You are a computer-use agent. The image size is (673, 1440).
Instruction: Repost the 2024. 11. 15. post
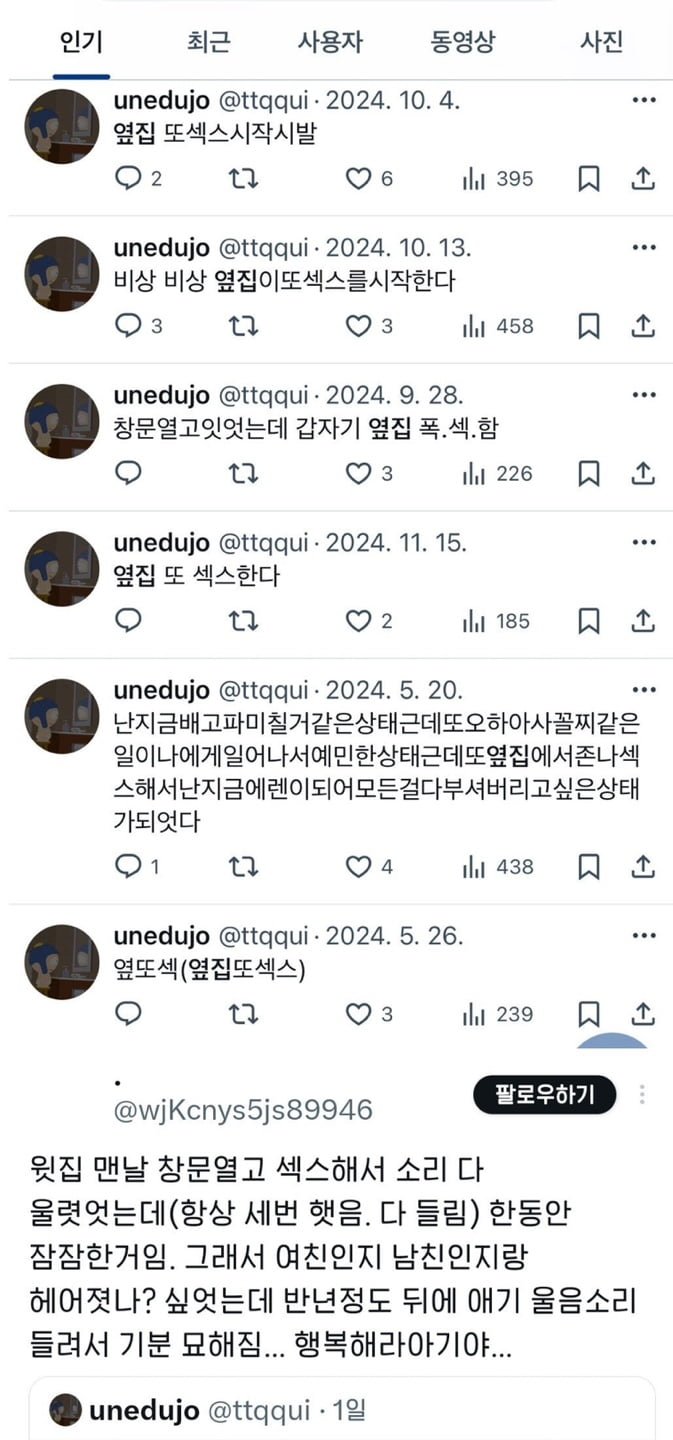(244, 621)
